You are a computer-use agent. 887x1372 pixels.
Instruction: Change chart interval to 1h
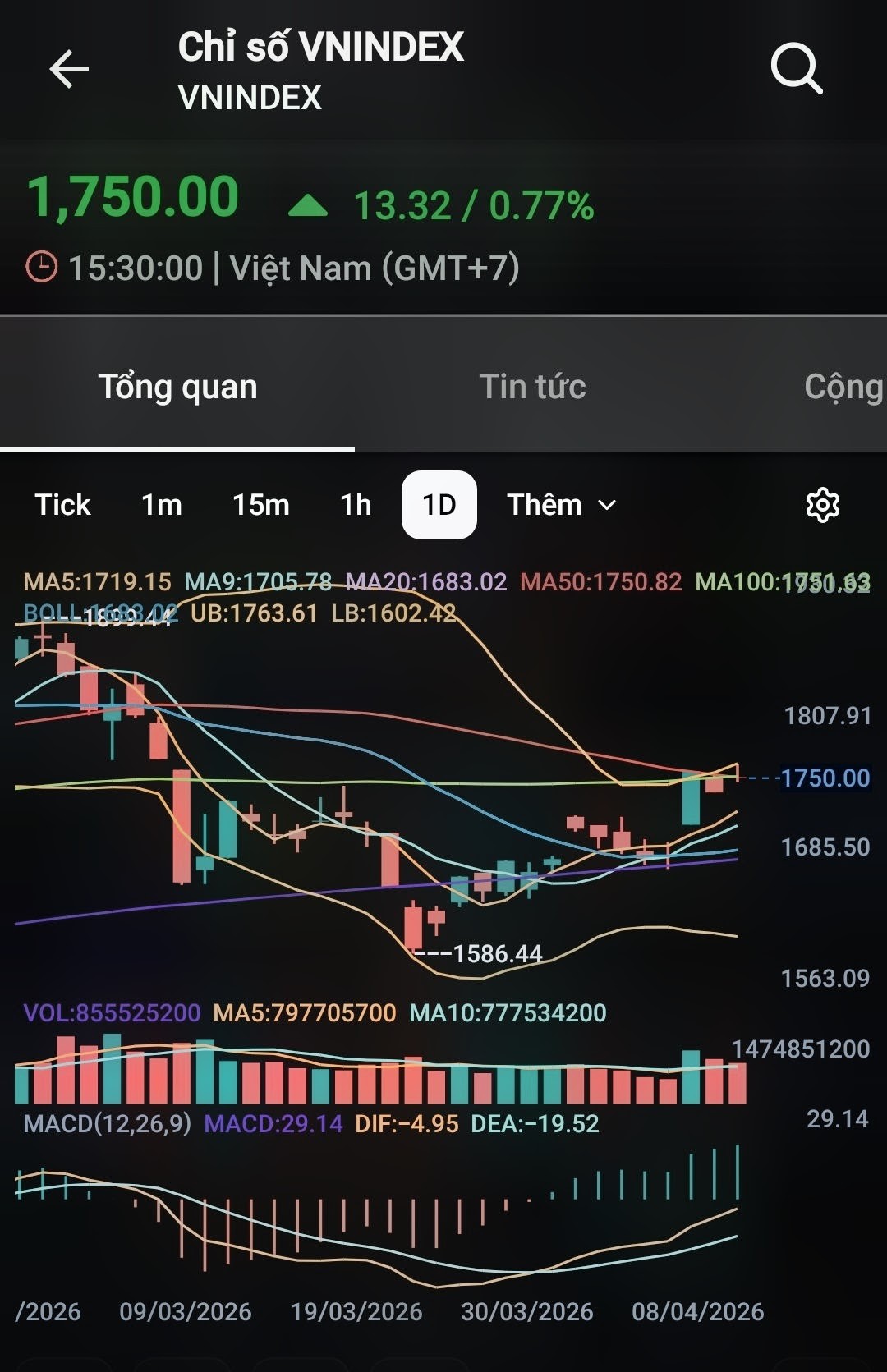coord(356,504)
